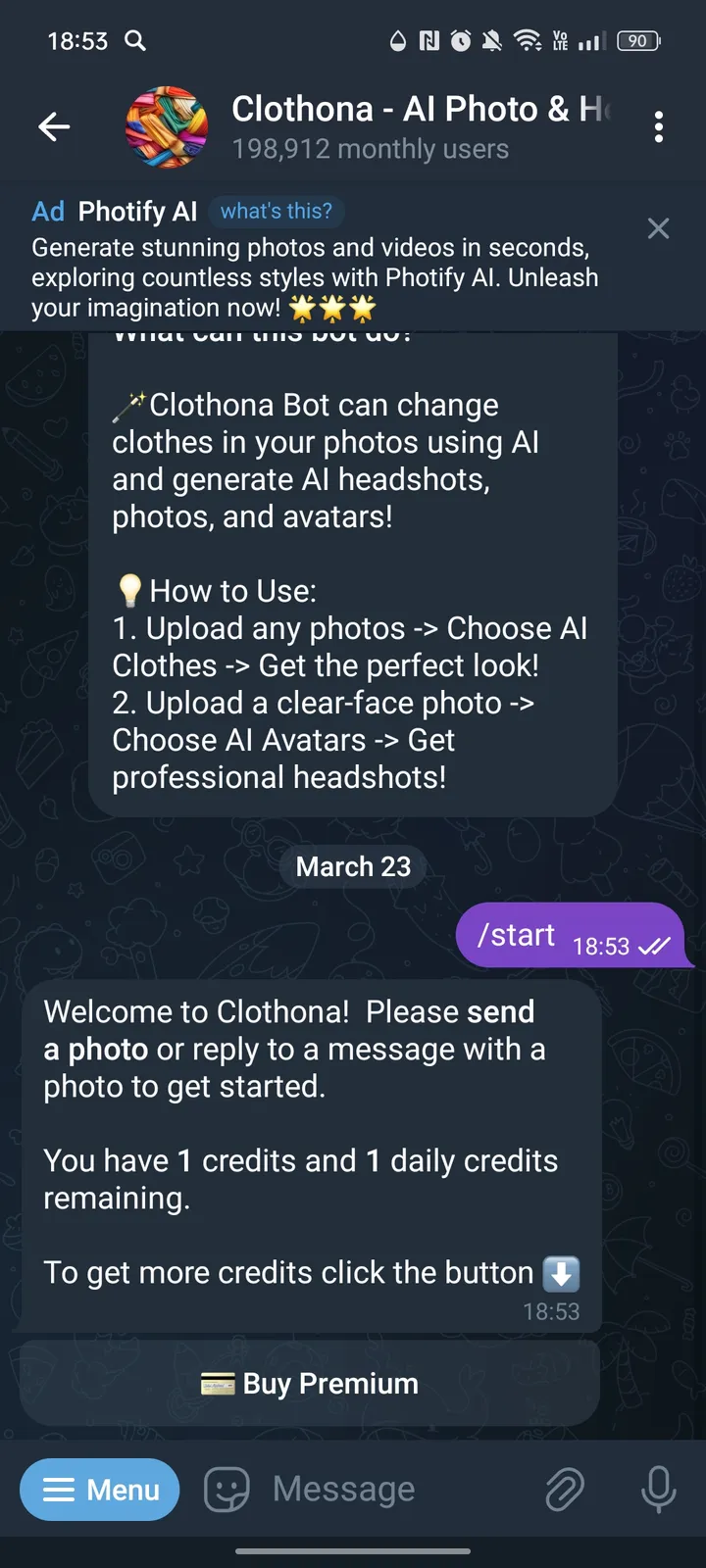This screenshot has height=1568, width=706.
Task: Open the 'what's this?' ad explanation
Action: [x=277, y=211]
